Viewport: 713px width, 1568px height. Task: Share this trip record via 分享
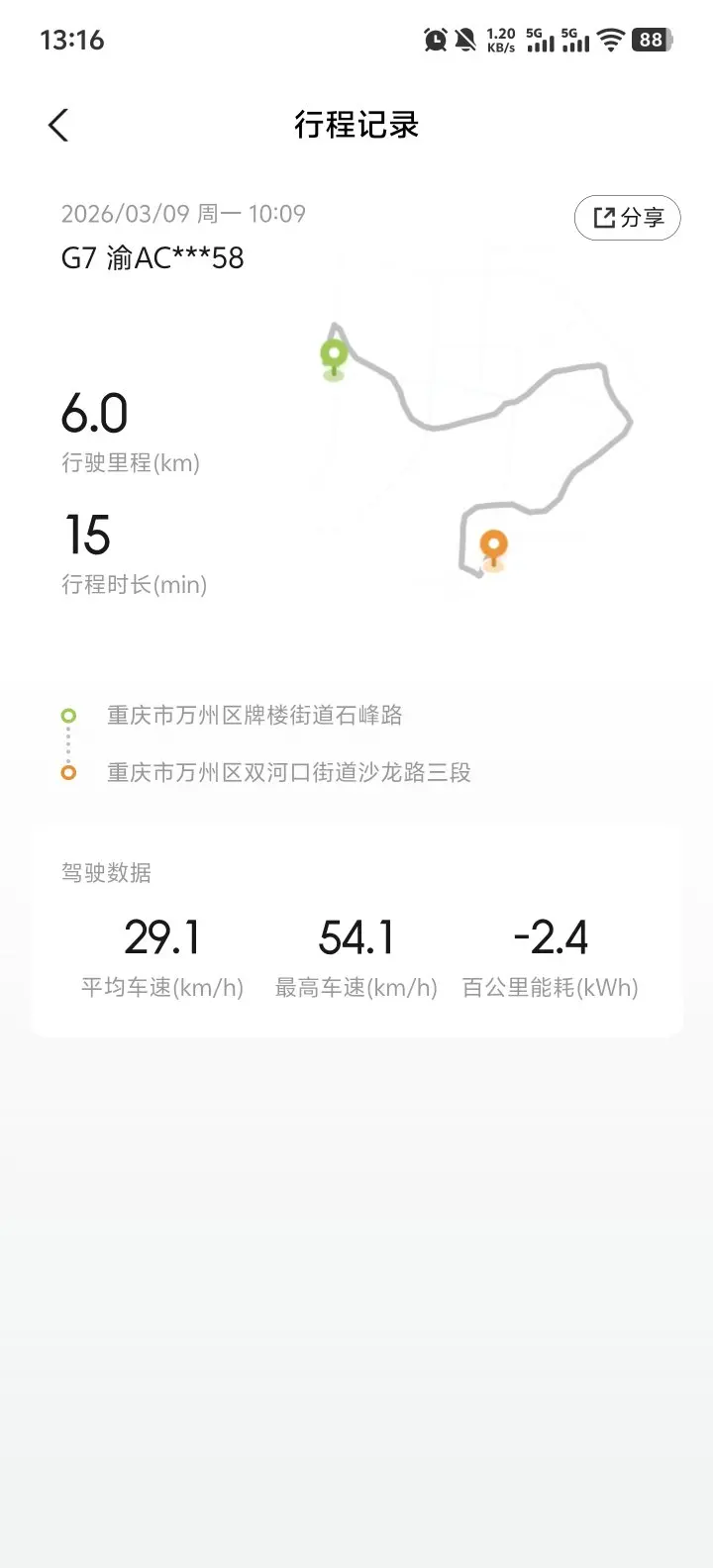click(628, 218)
